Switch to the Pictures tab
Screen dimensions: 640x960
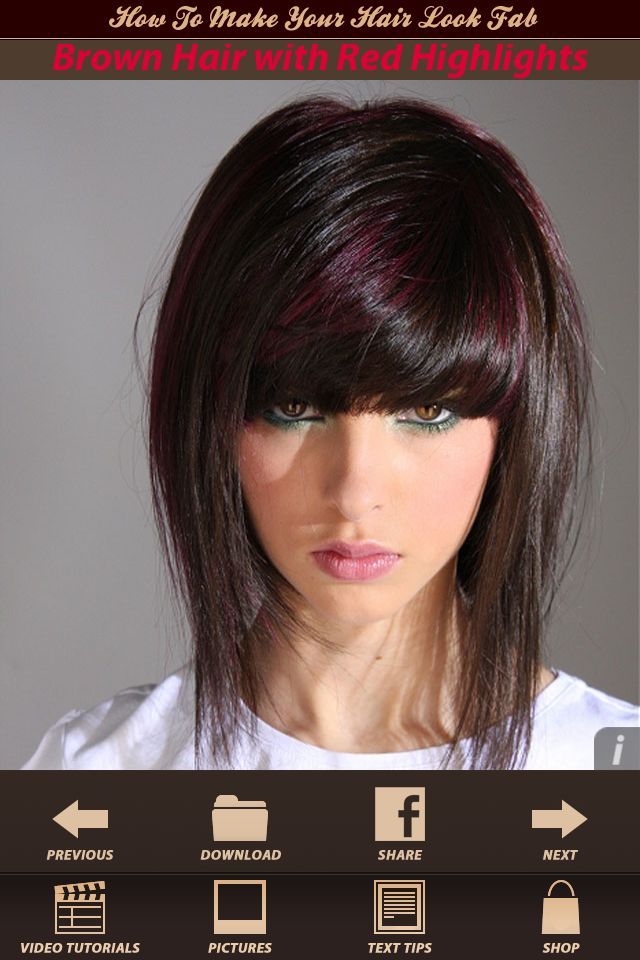[240, 917]
